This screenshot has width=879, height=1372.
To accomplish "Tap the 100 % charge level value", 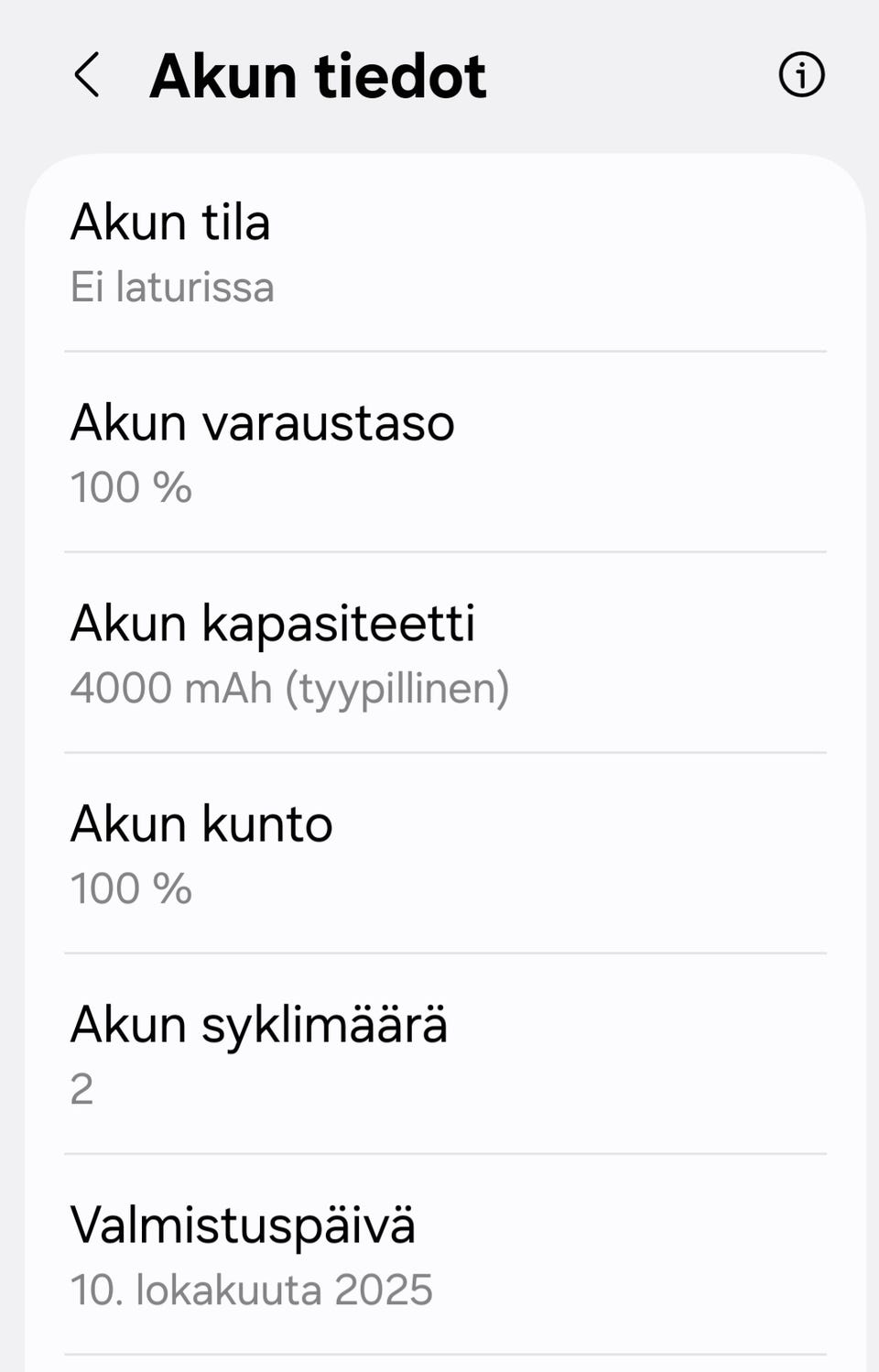I will point(132,486).
